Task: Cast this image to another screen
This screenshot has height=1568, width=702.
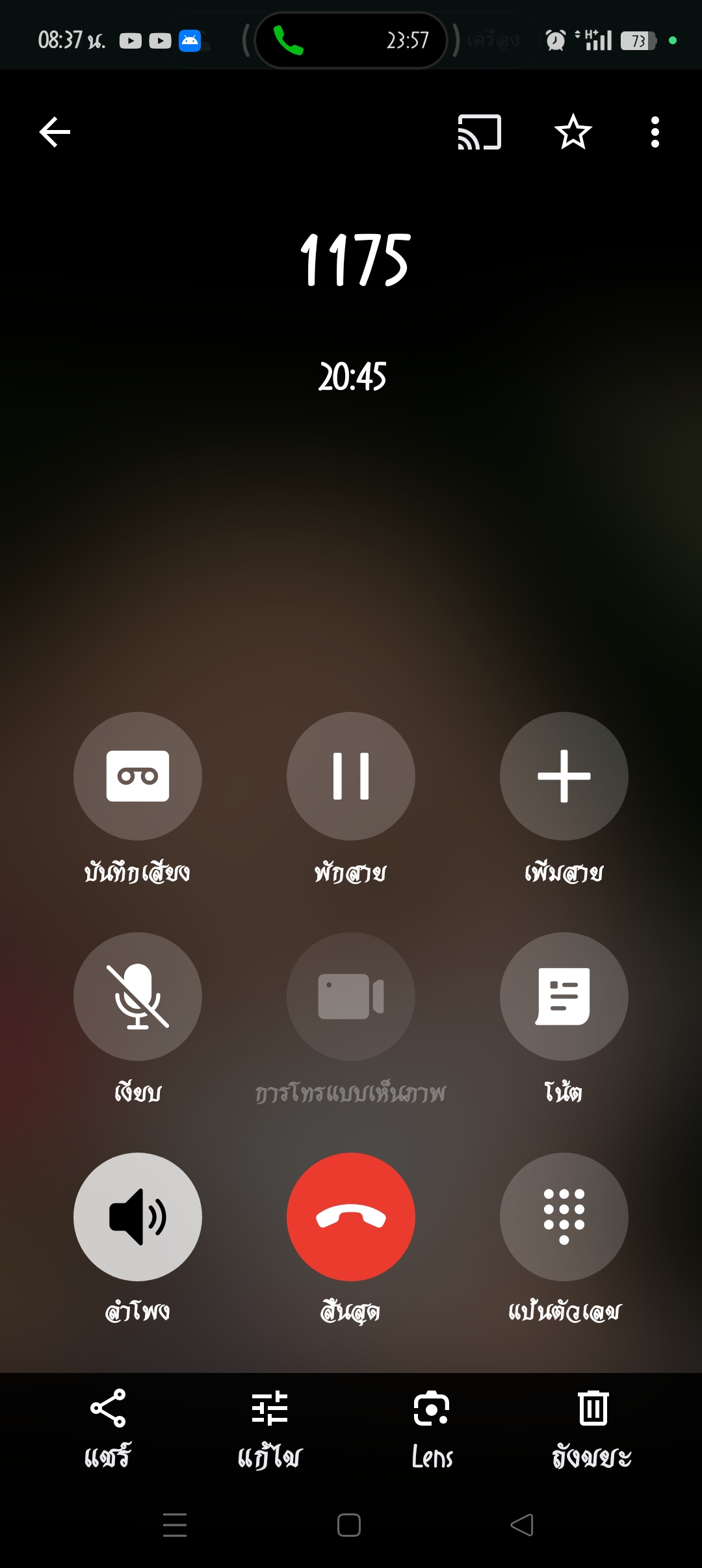Action: [x=480, y=133]
